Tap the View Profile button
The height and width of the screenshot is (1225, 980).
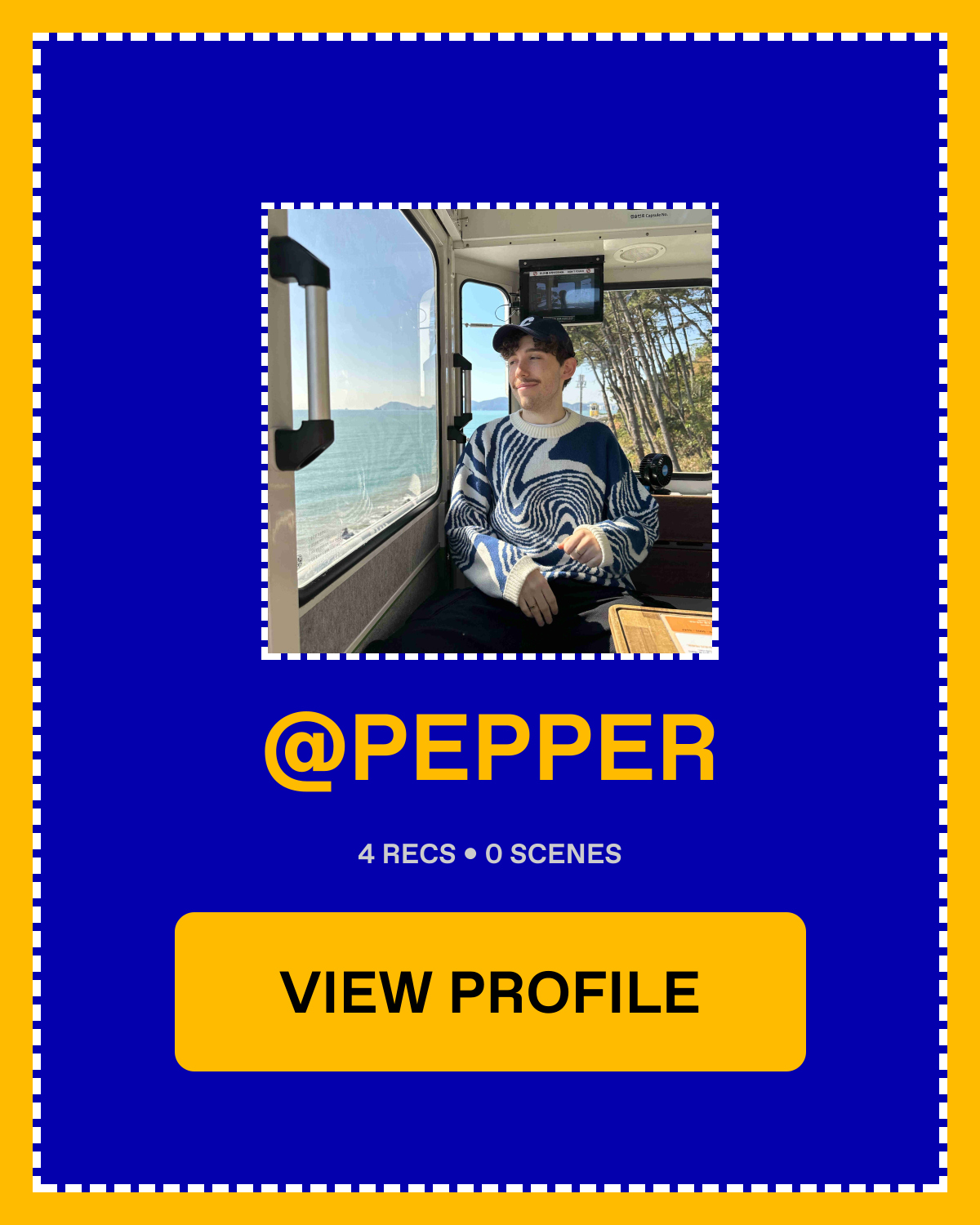tap(490, 991)
